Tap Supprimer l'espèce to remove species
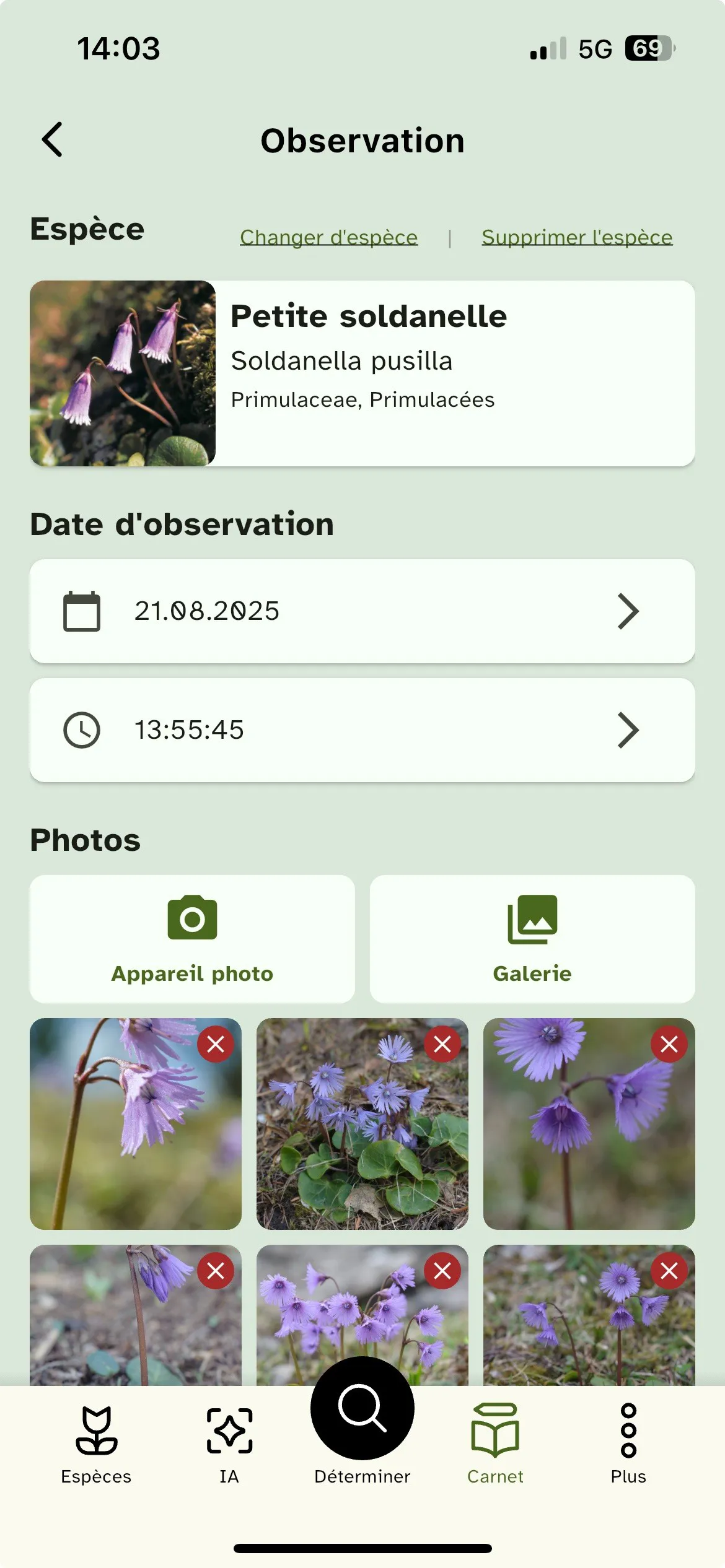Screen dimensions: 725x1568 (576, 237)
